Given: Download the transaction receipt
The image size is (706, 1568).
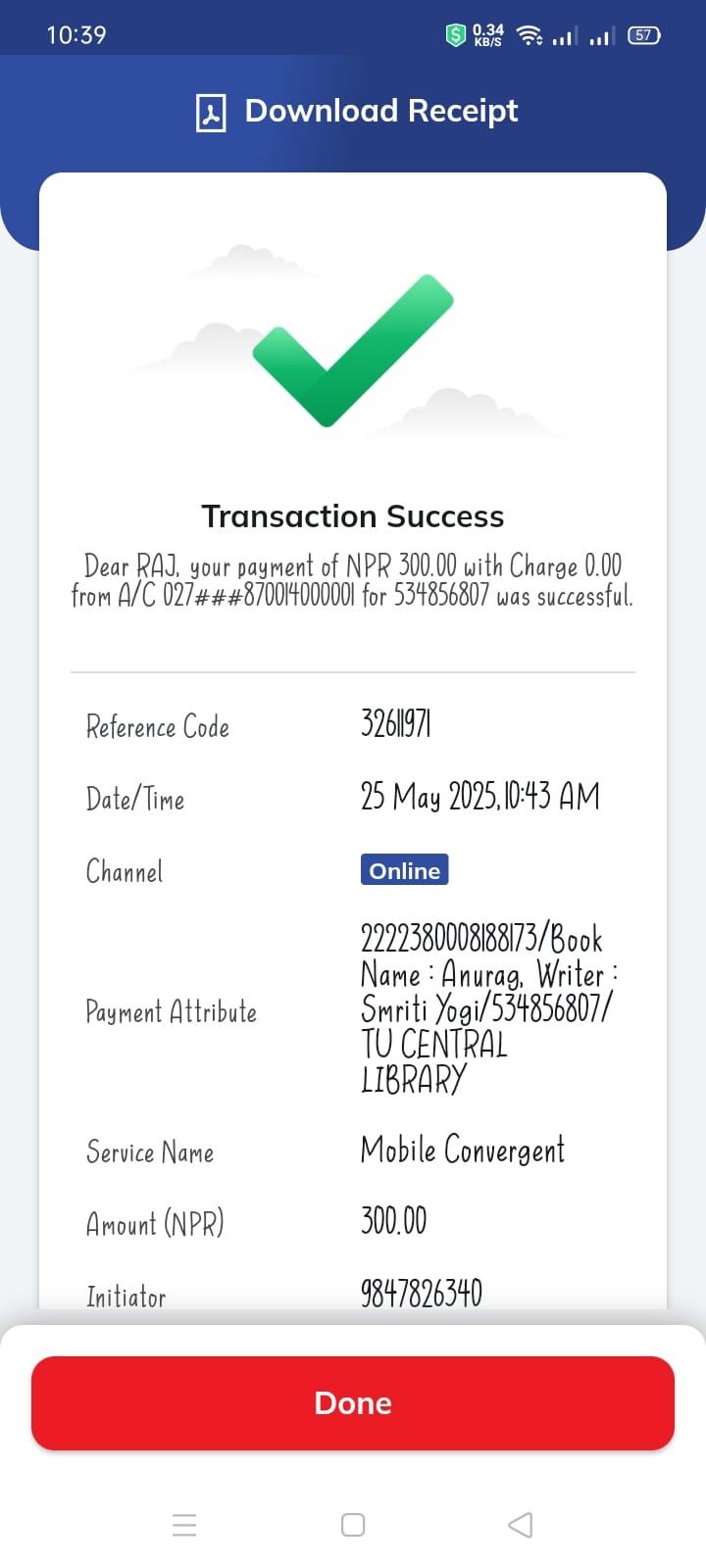Looking at the screenshot, I should (357, 112).
